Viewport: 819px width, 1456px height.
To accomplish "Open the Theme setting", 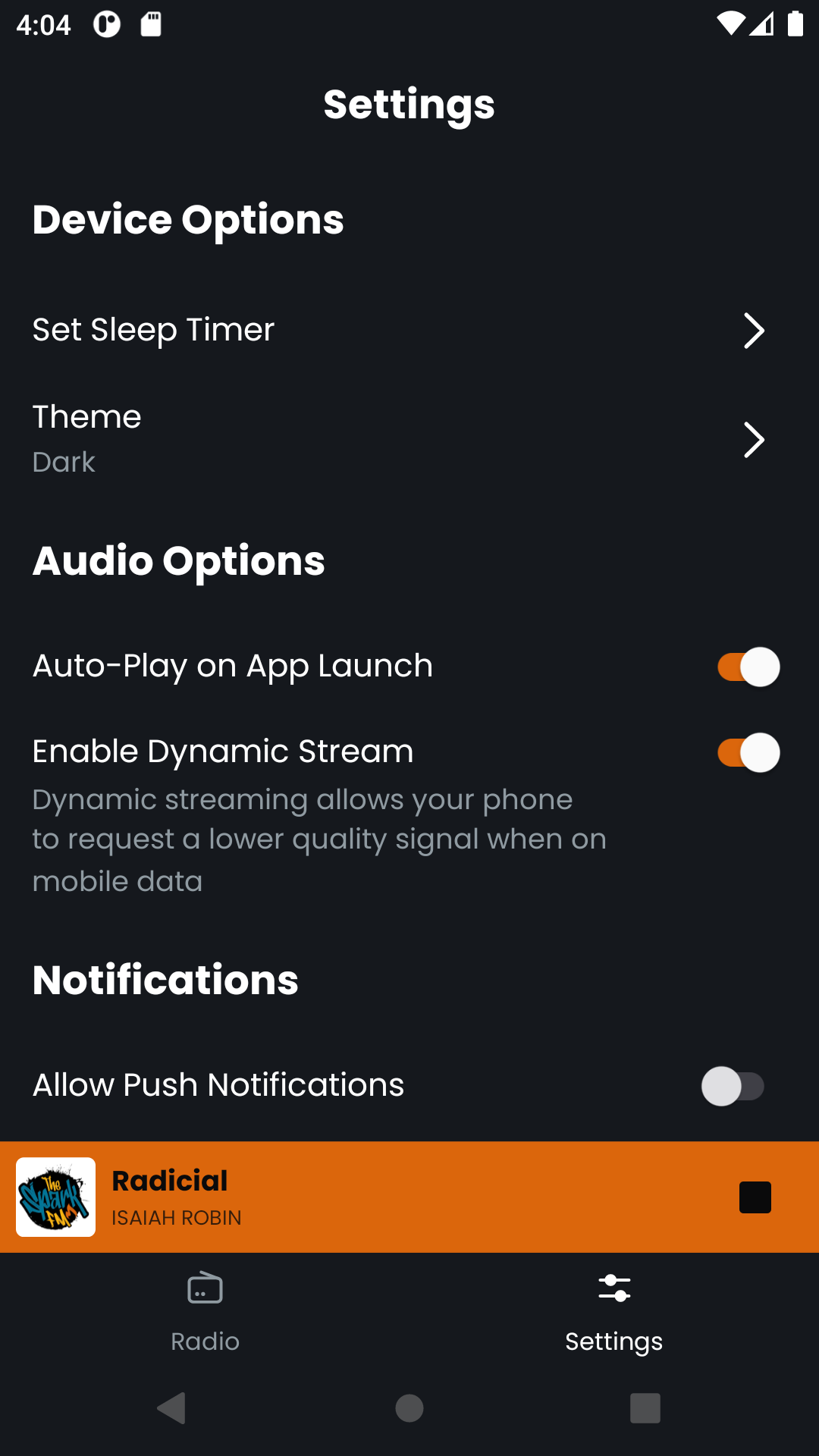I will pos(409,439).
